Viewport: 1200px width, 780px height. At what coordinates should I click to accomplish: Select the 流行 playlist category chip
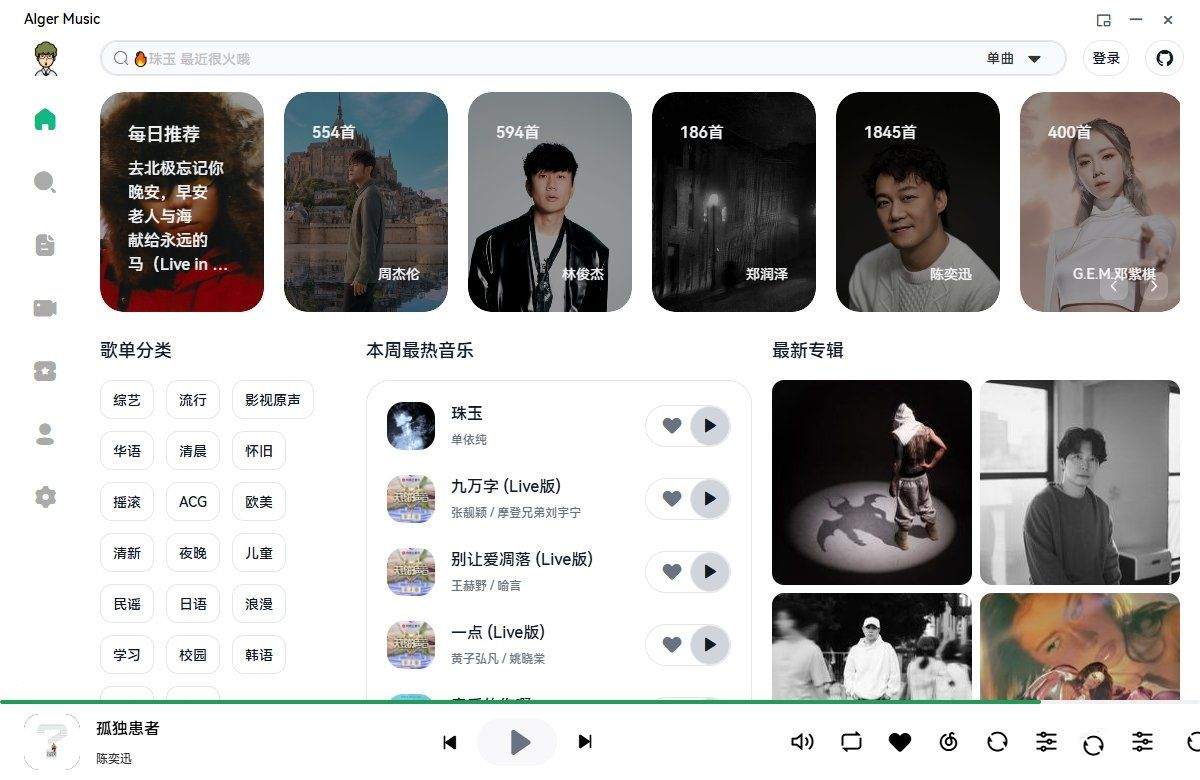point(193,400)
